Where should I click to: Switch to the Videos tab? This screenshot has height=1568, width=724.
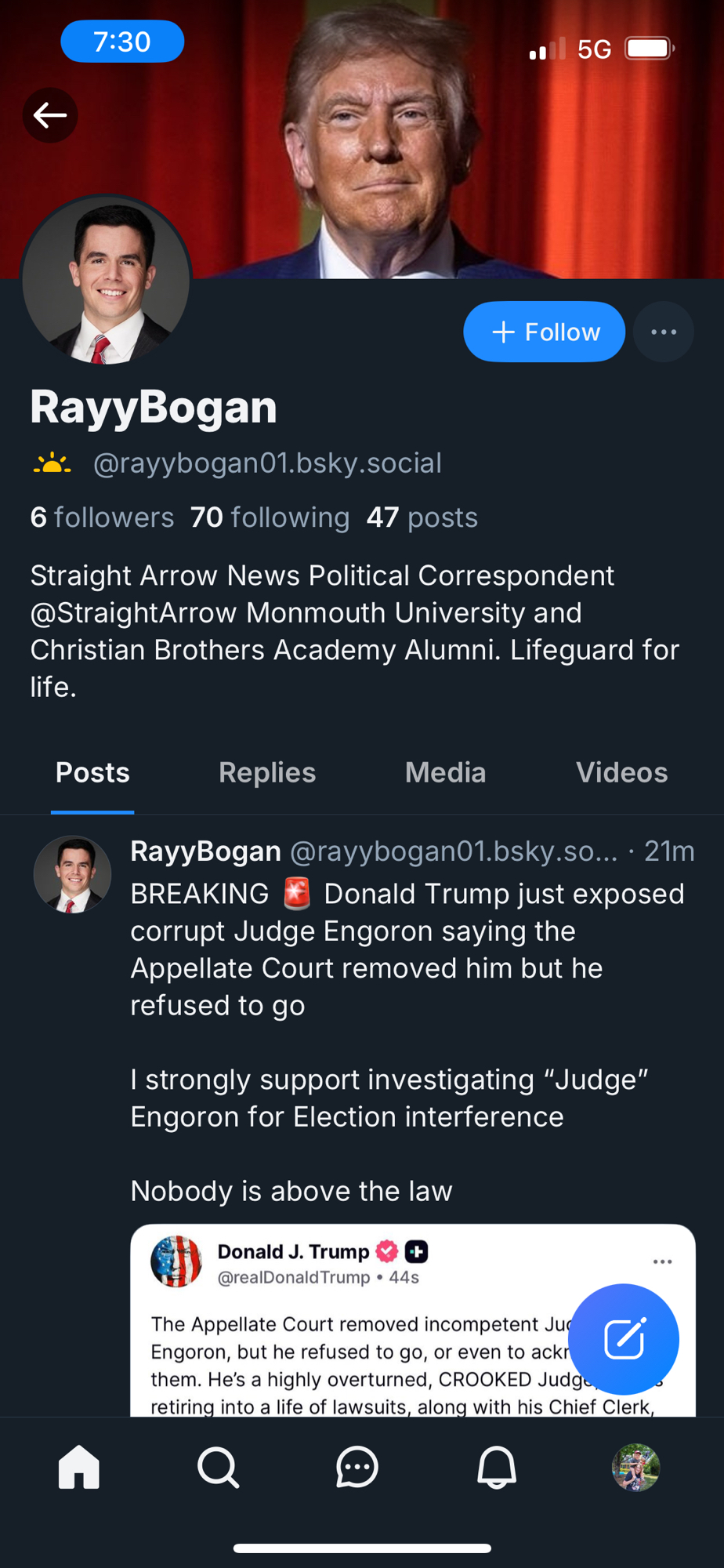pos(621,773)
